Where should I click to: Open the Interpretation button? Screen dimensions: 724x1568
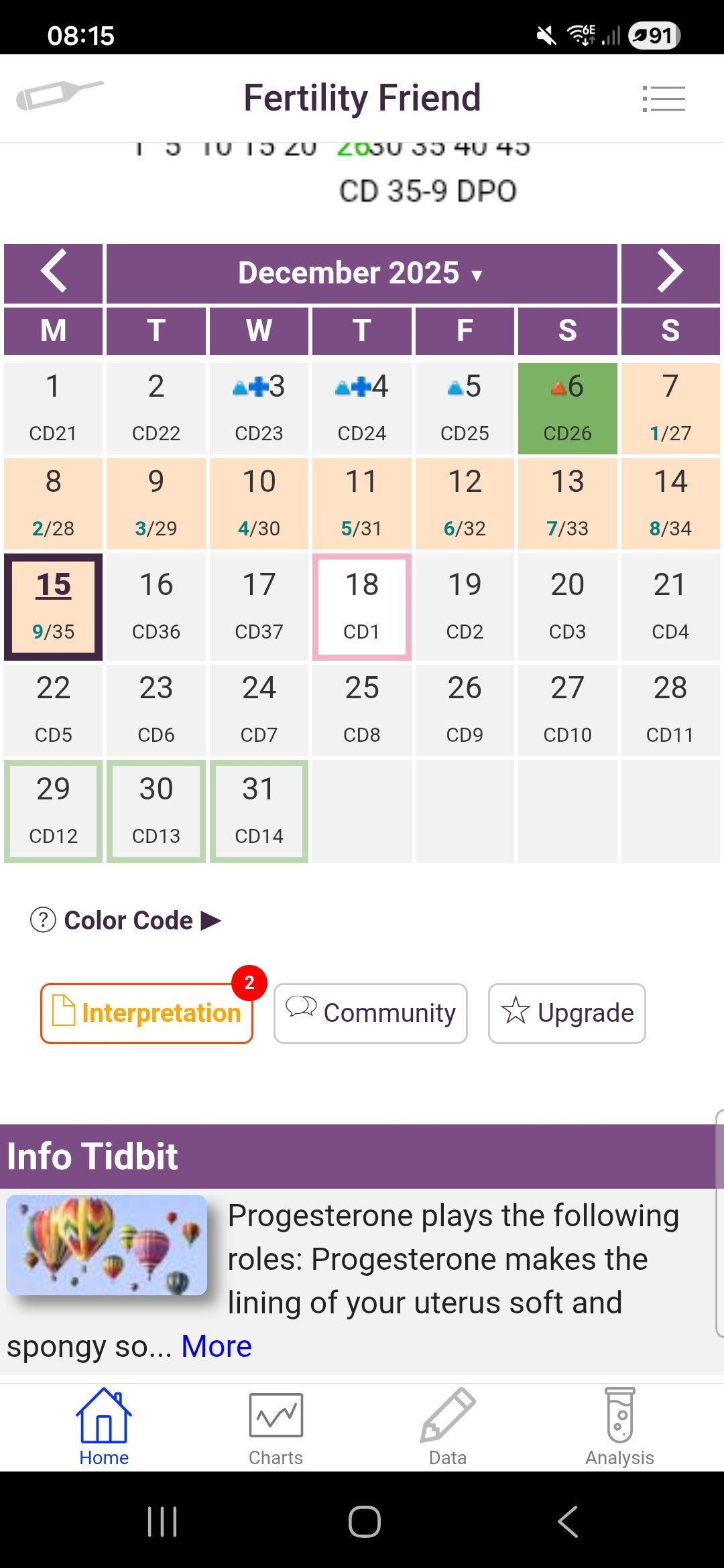coord(147,1013)
